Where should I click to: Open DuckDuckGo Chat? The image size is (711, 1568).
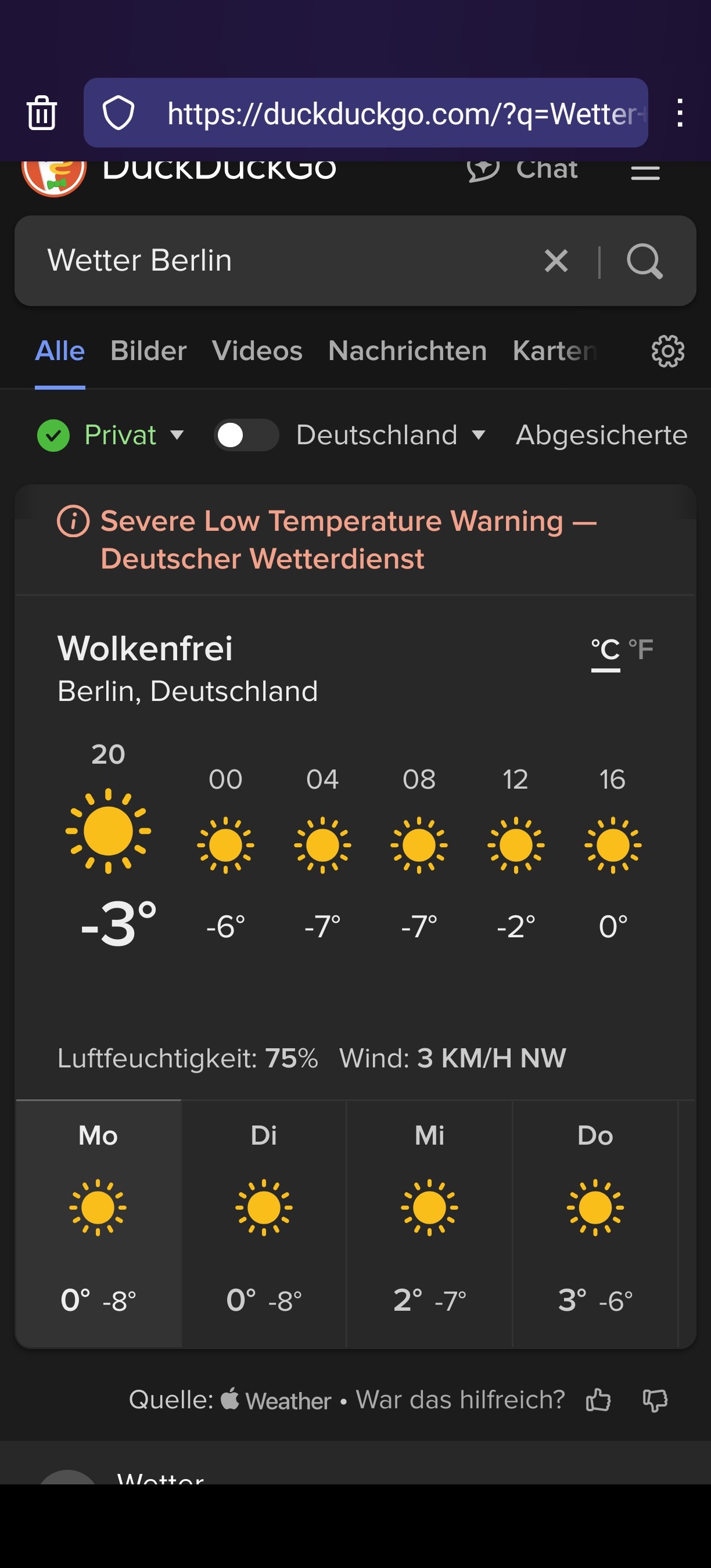point(522,170)
